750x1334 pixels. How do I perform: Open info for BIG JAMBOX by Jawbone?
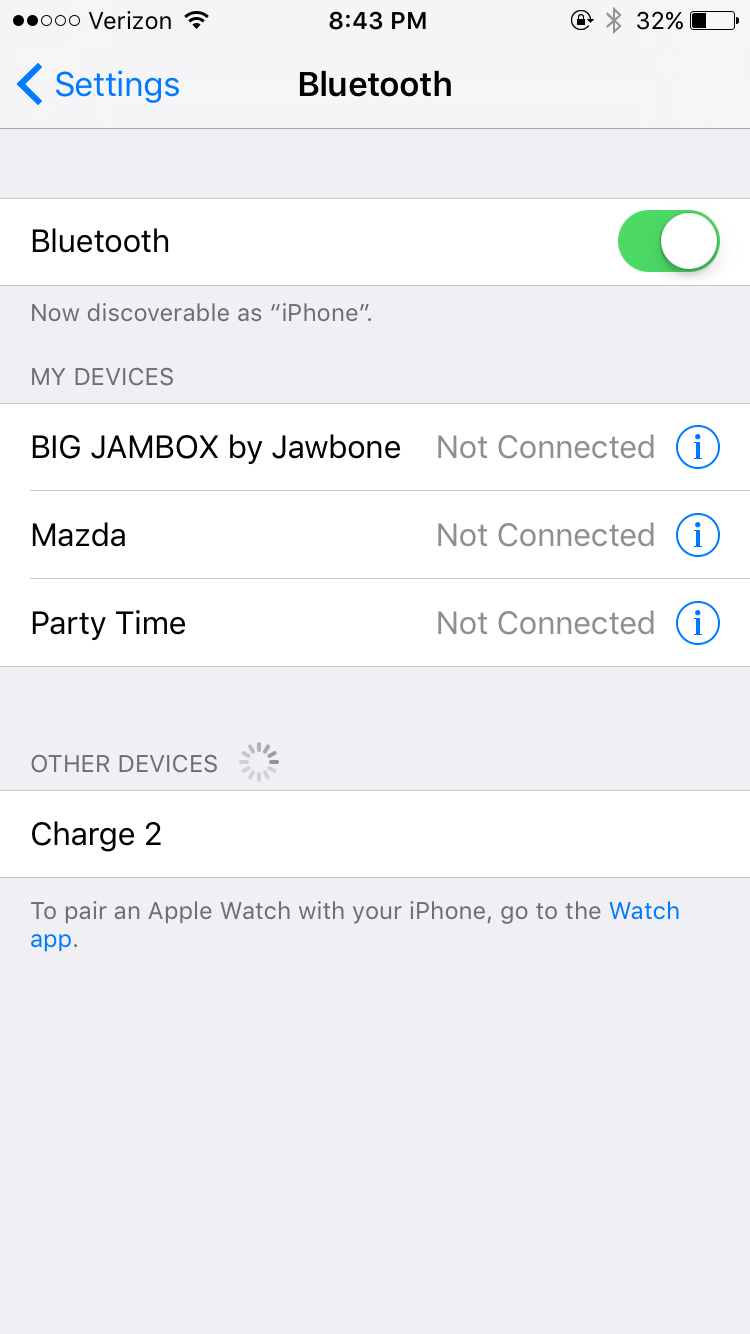(697, 447)
